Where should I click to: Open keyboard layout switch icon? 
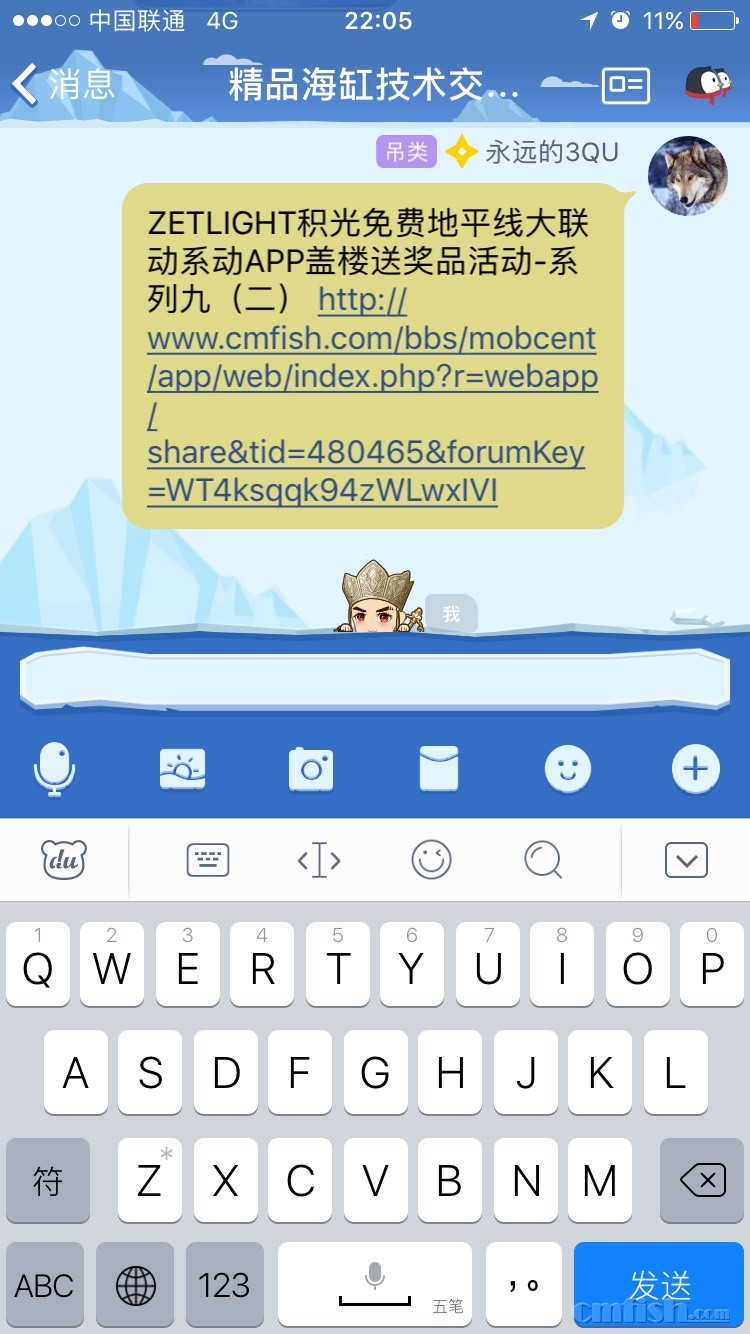(x=208, y=859)
